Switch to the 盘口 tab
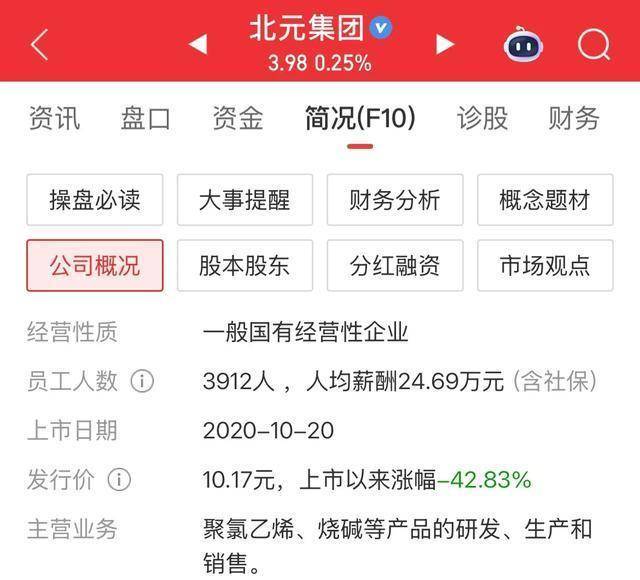This screenshot has width=640, height=580. coord(146,119)
